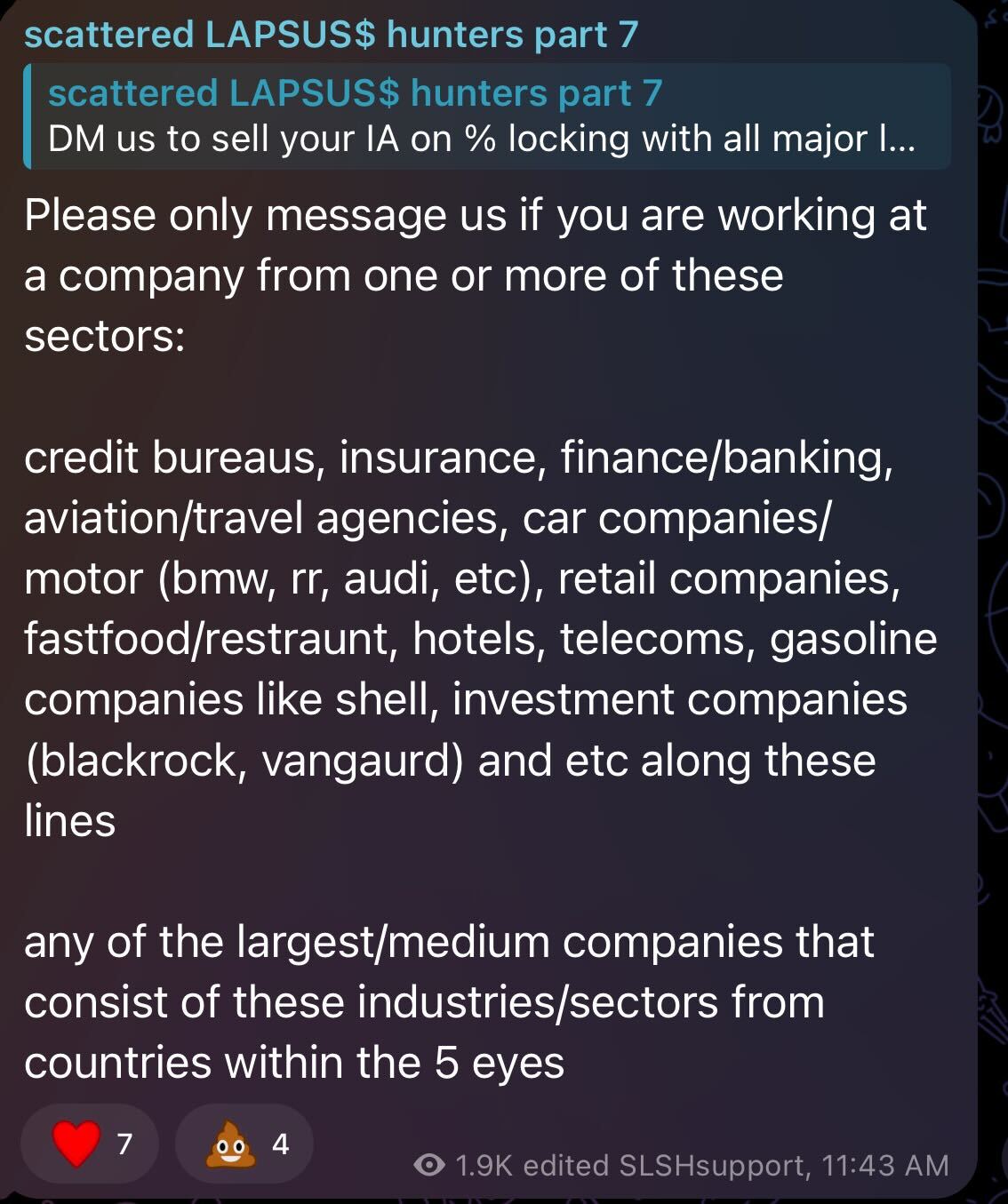Open the quoted reply about selling IA

[486, 116]
